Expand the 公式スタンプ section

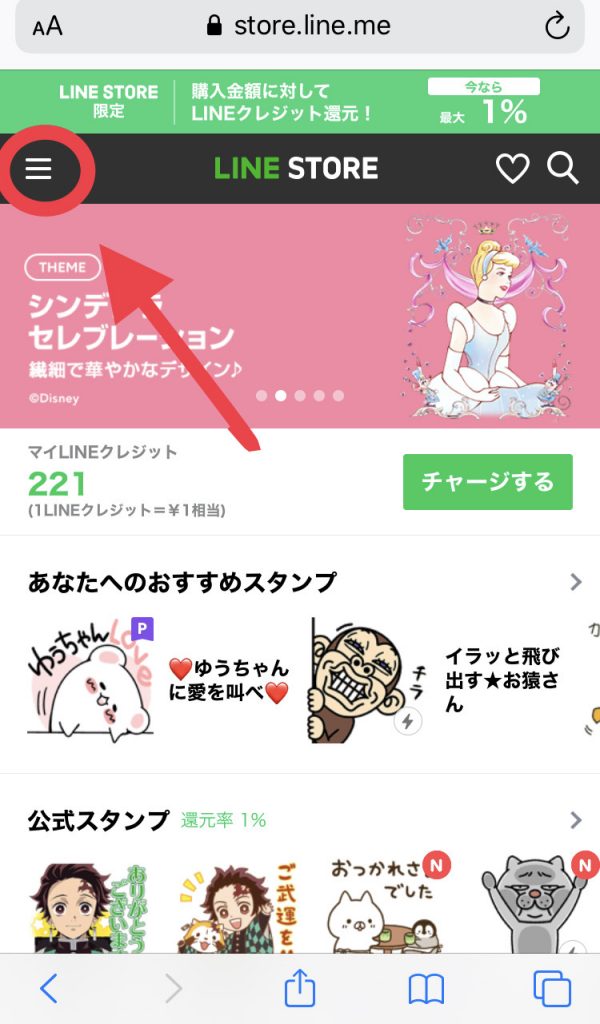(575, 820)
